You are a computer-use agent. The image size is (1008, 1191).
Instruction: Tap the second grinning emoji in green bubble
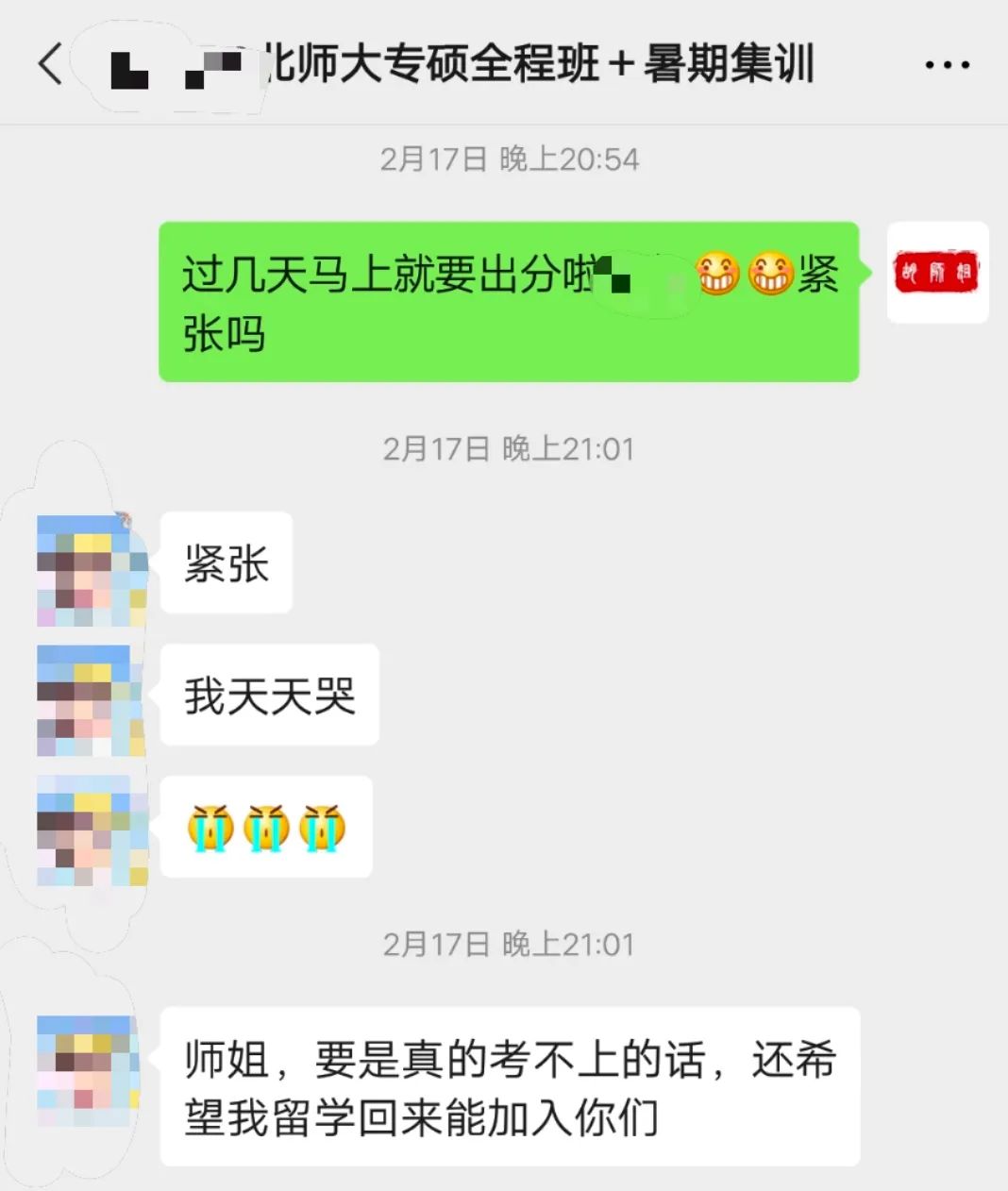[771, 275]
